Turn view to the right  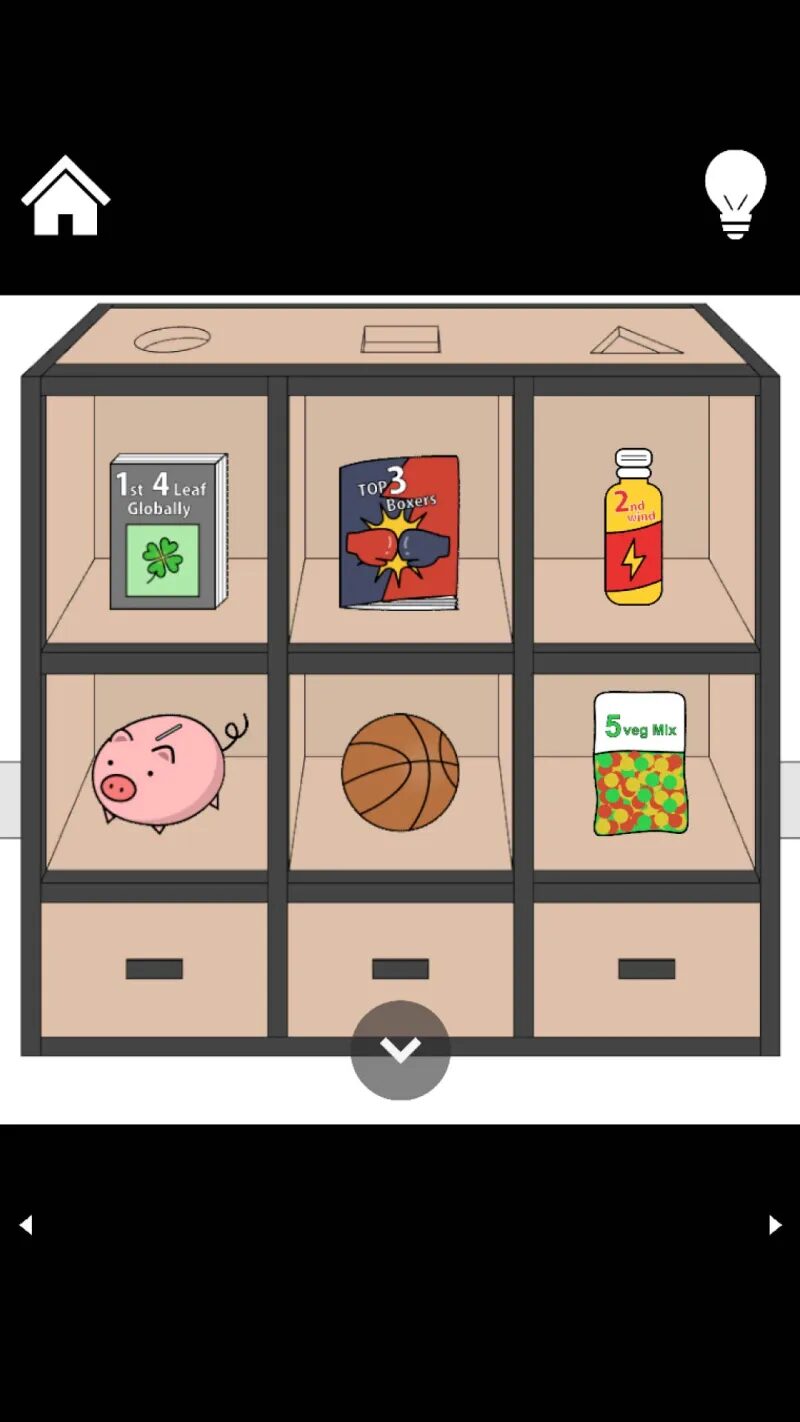coord(774,1225)
